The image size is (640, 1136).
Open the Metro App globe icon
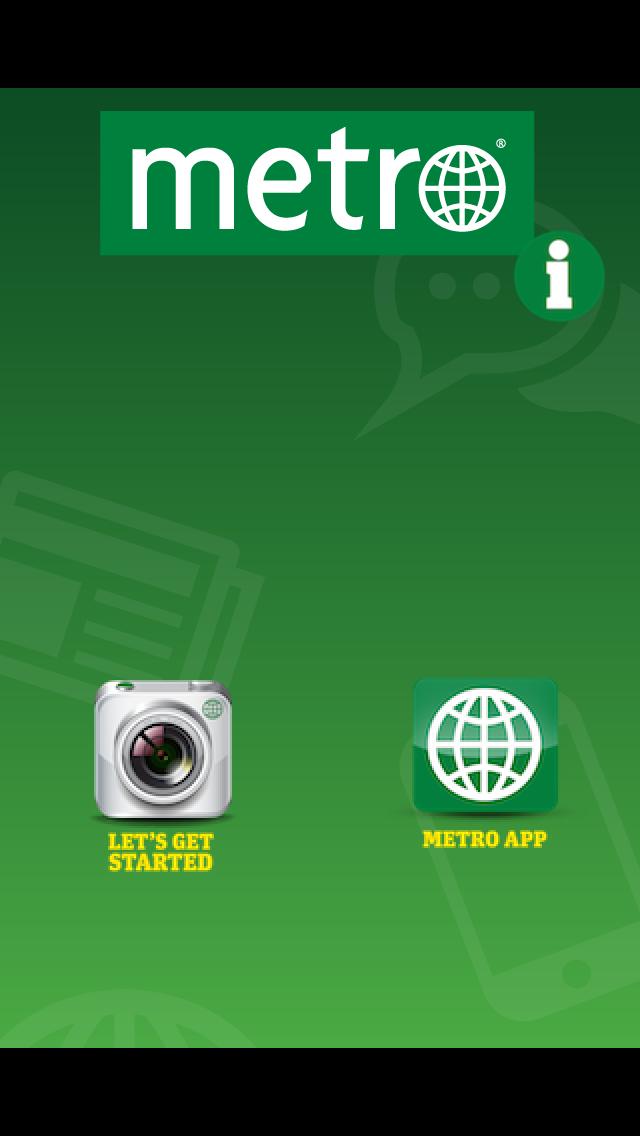tap(485, 745)
